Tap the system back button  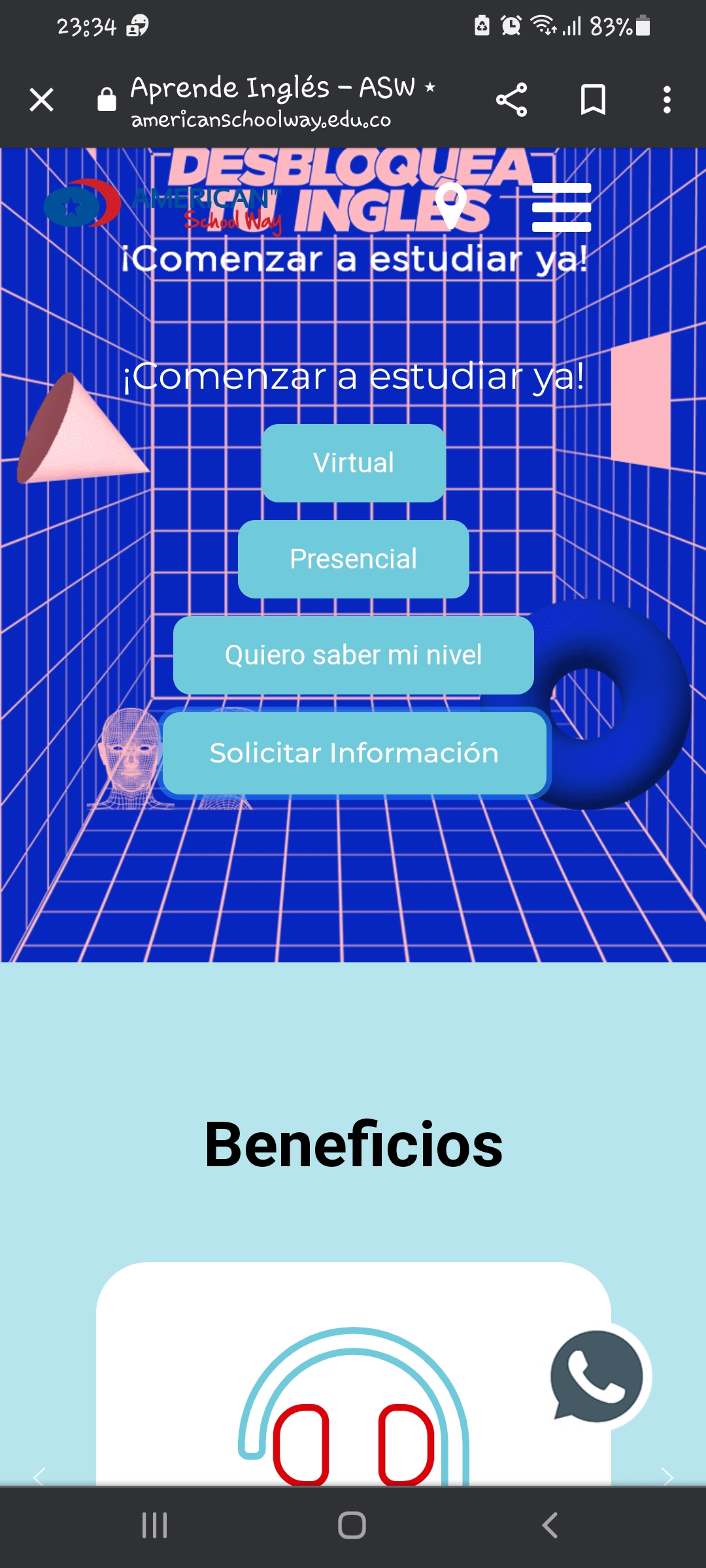(x=550, y=1526)
